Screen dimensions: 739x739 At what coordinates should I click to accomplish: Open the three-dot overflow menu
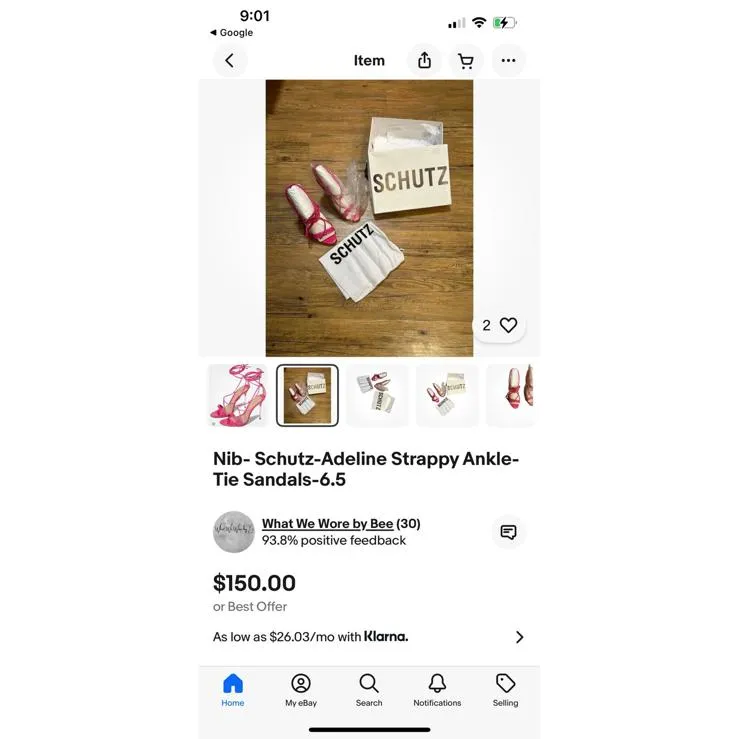coord(508,61)
